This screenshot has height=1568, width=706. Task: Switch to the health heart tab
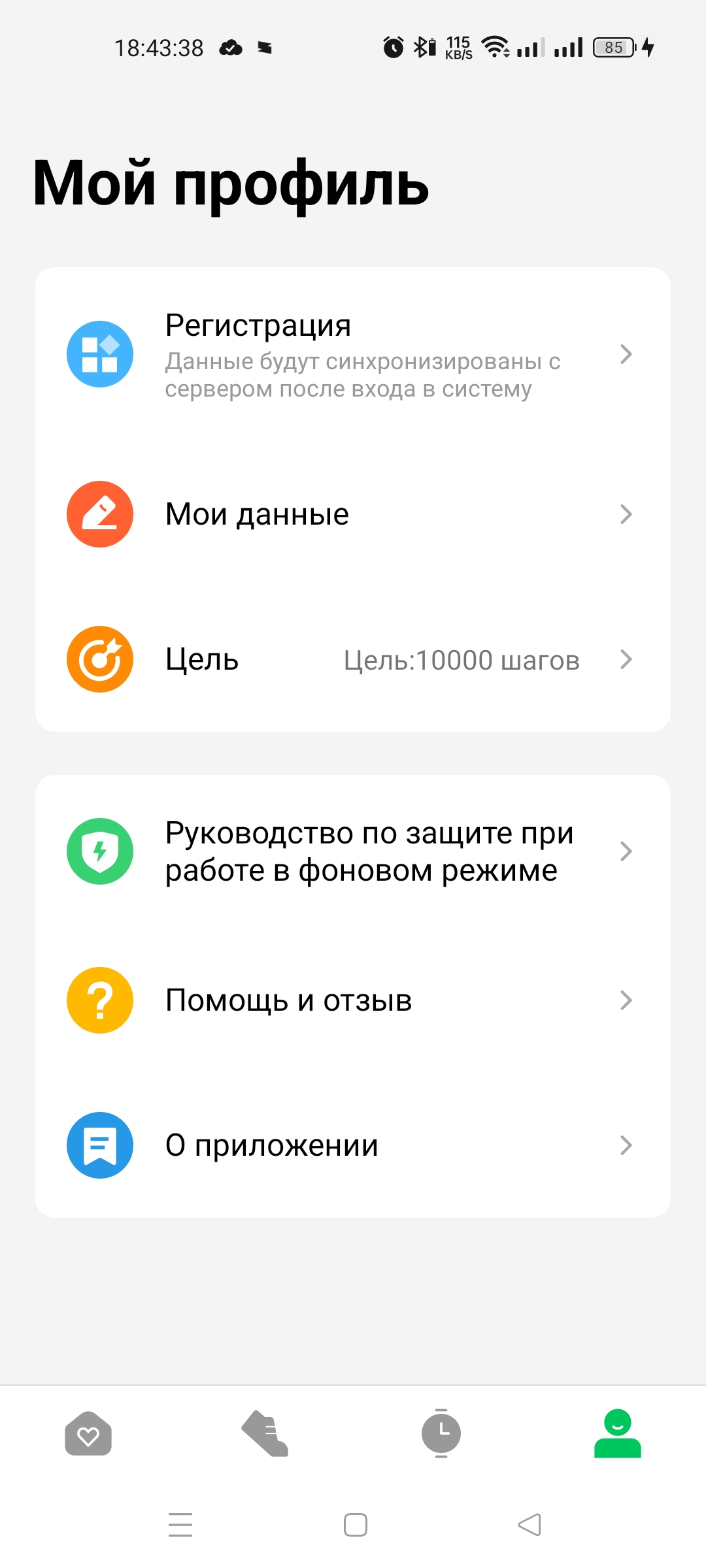pos(88,1433)
